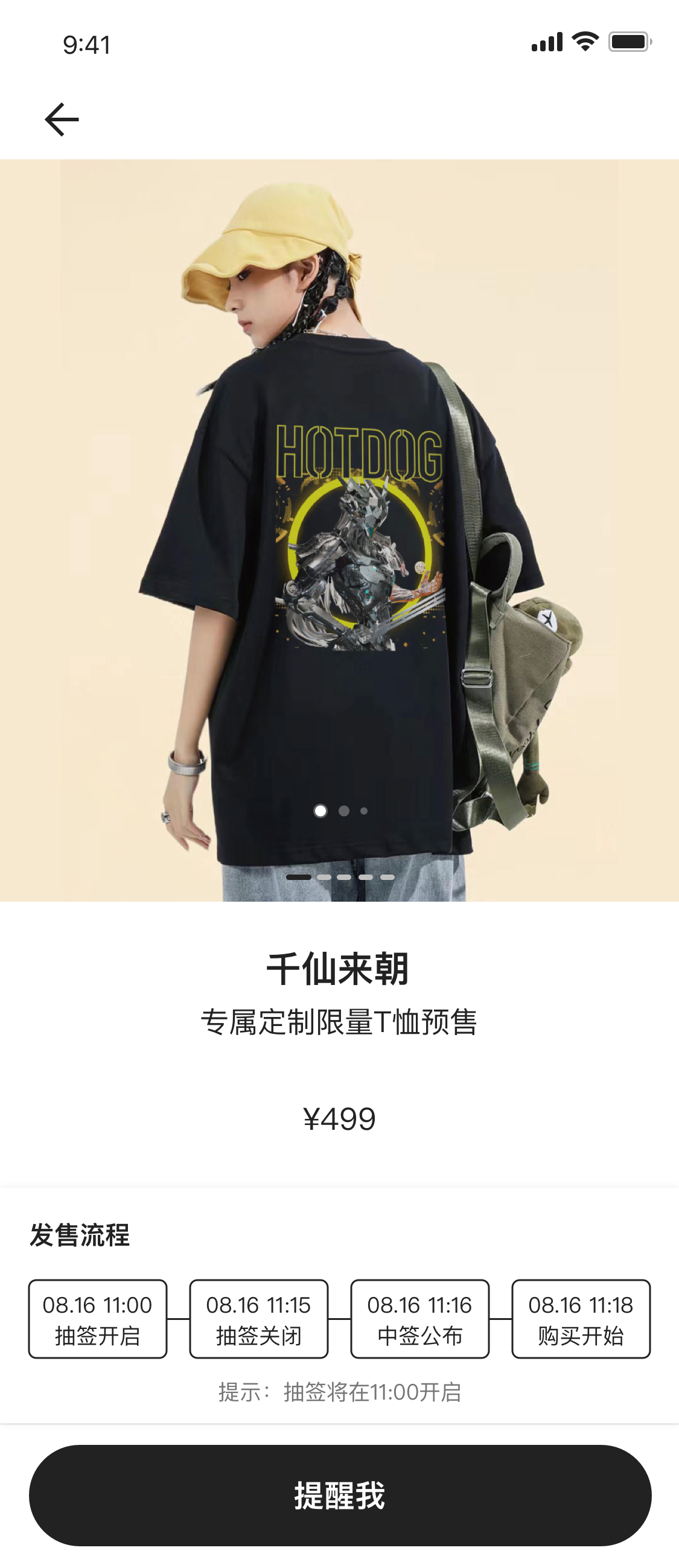Tap the 提醒我 reminder button
This screenshot has height=1568, width=679.
(x=340, y=1494)
